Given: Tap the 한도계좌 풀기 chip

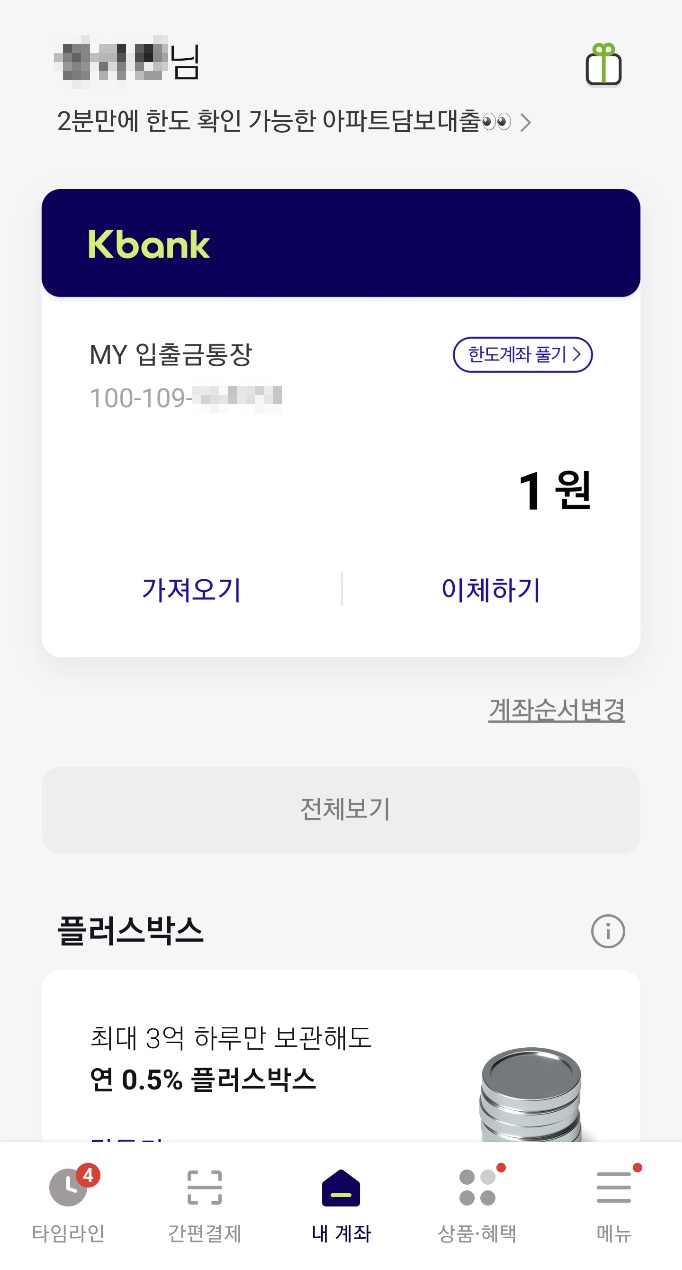Looking at the screenshot, I should click(x=523, y=354).
